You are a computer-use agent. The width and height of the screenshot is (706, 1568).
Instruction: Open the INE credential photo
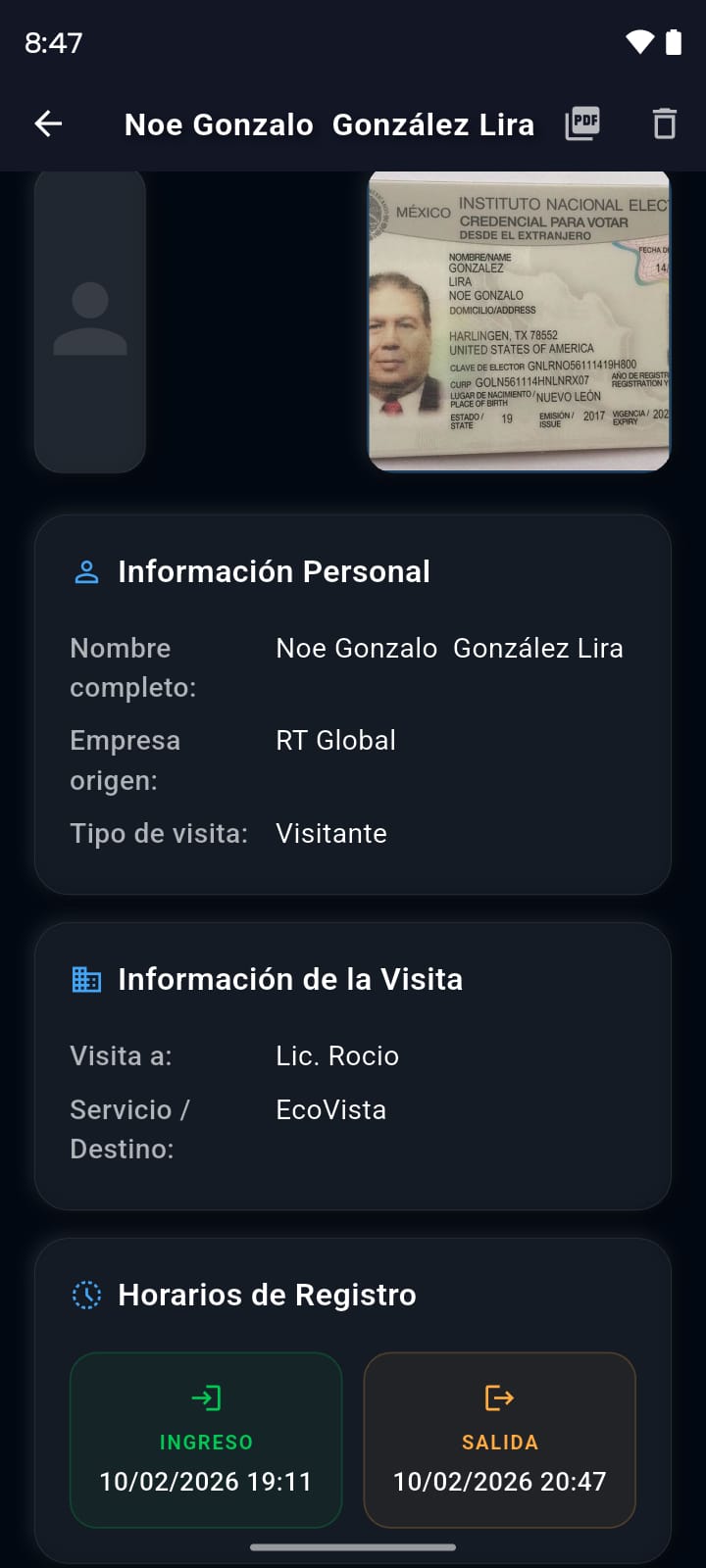click(518, 320)
